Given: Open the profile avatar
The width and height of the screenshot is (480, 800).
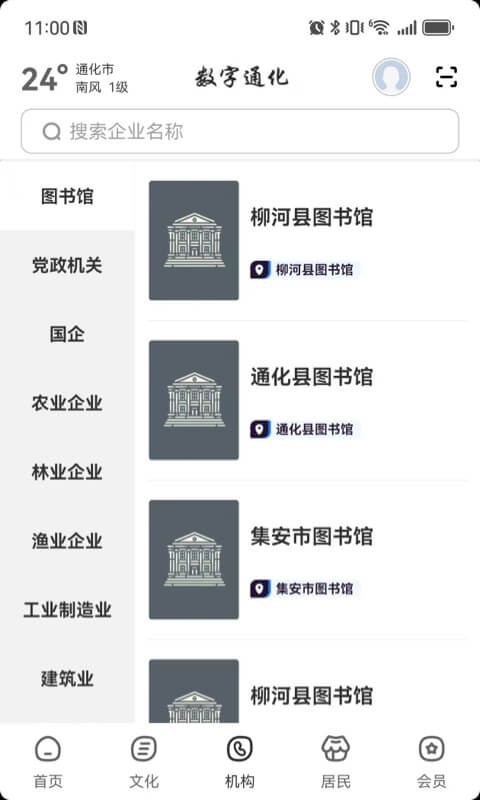Looking at the screenshot, I should [x=391, y=77].
